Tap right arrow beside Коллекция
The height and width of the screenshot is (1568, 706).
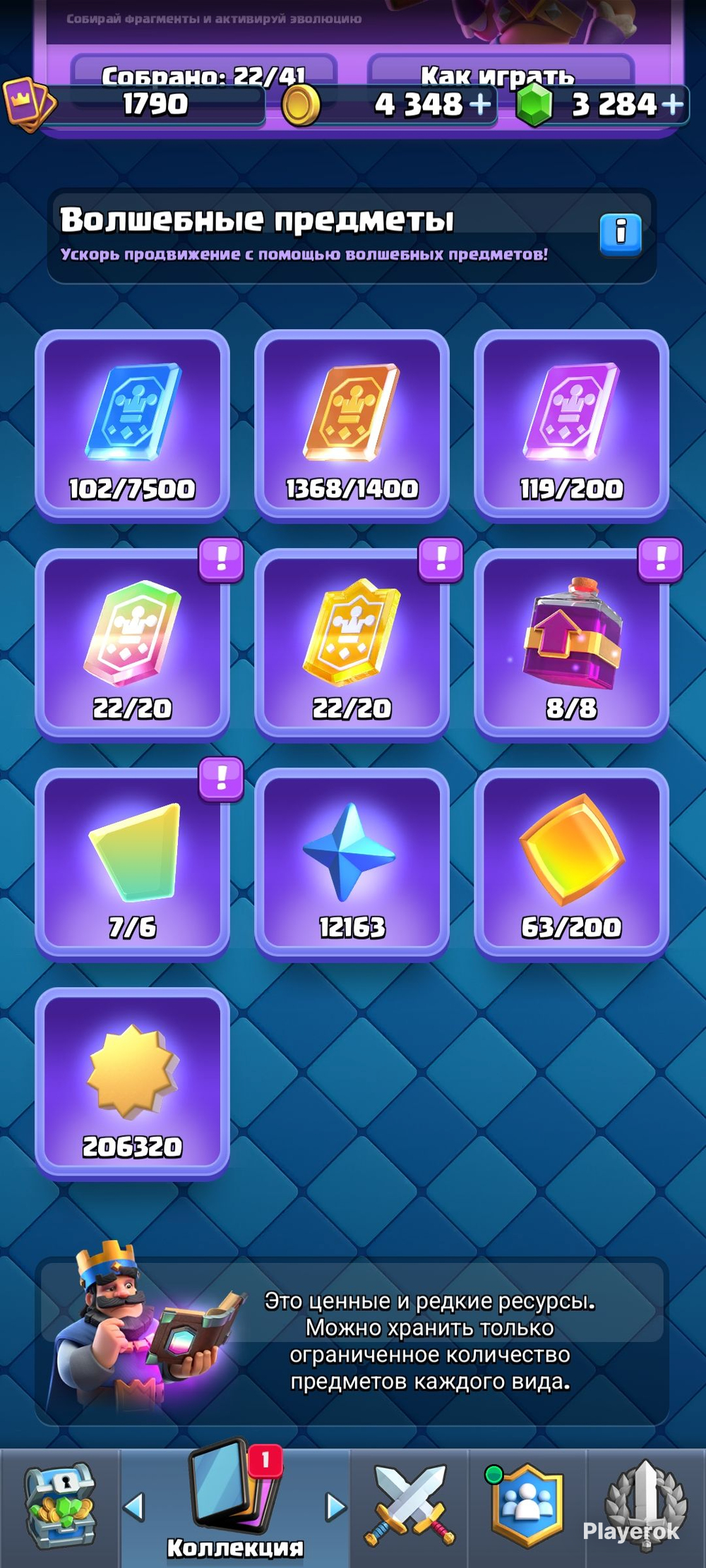335,1507
